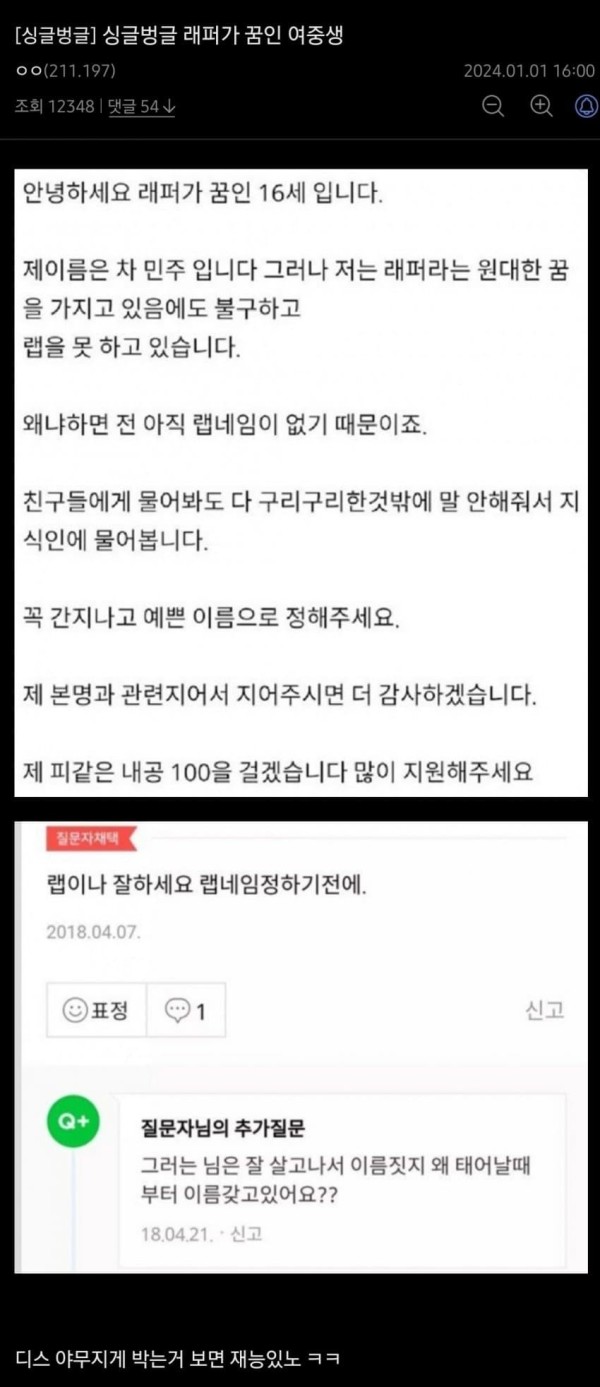Zoom in the post text size
This screenshot has width=600, height=1387.
541,106
